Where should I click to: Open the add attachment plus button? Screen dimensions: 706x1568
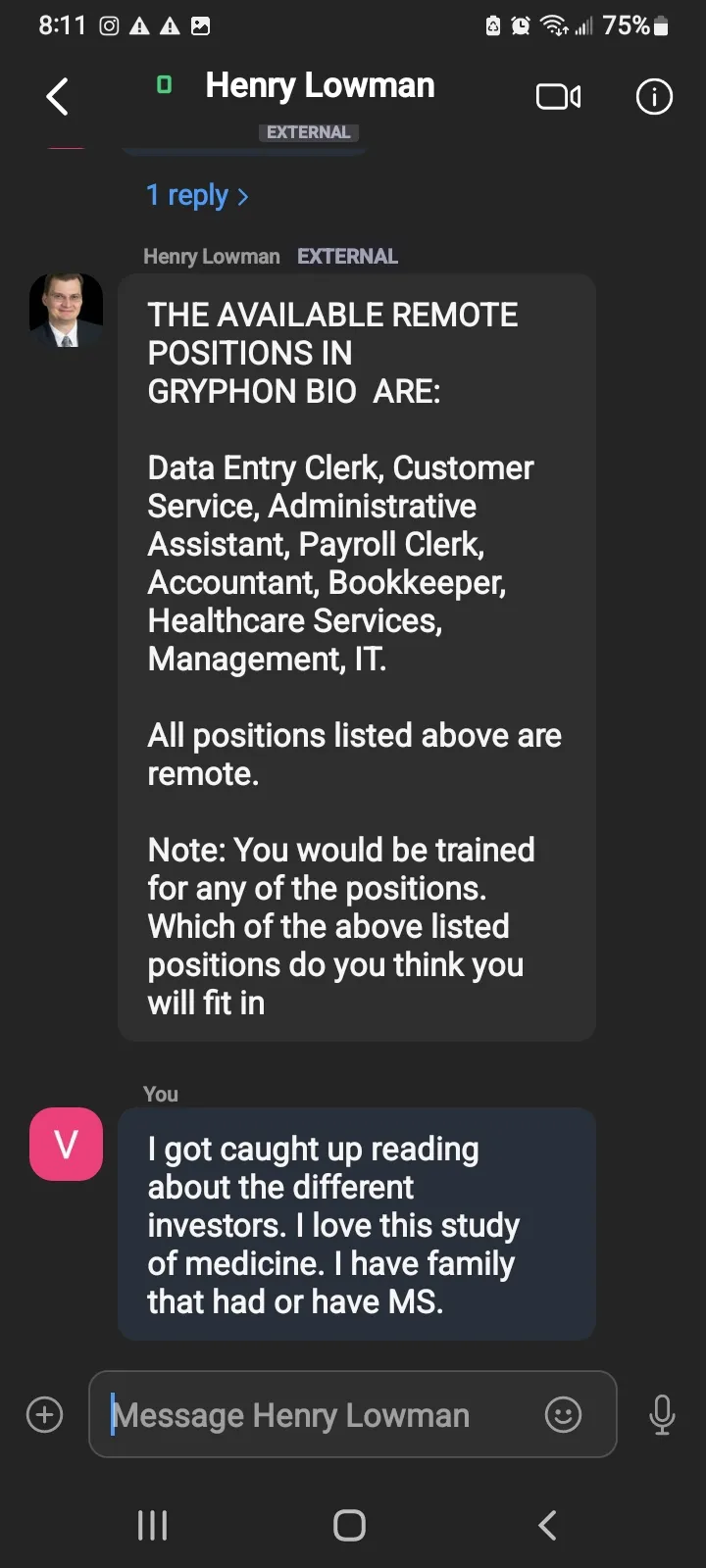(44, 1414)
